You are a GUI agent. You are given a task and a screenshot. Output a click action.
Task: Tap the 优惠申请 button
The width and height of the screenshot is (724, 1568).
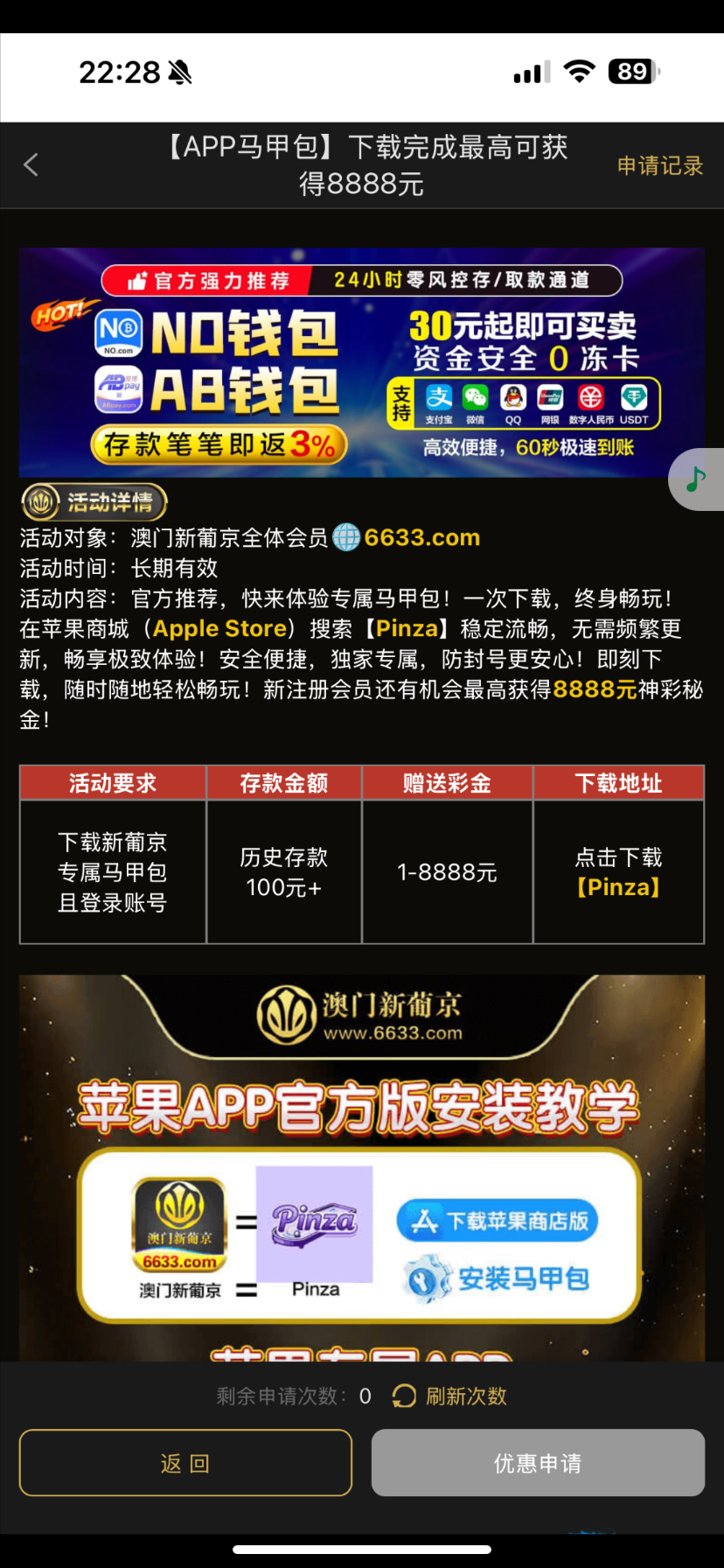(x=538, y=1463)
